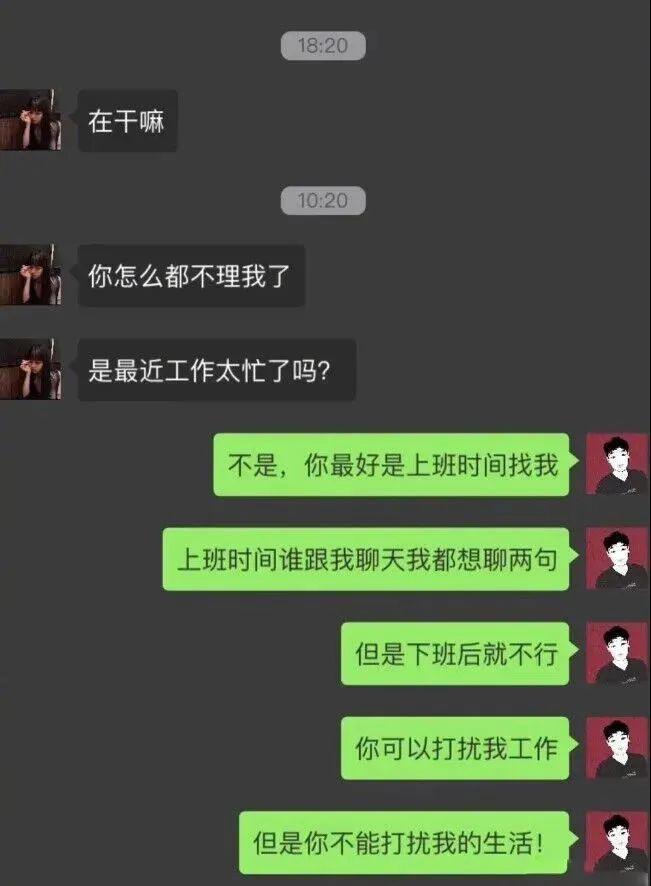
Task: View profile from avatar beside 是最近工作太忙了吗?
Action: pos(30,370)
